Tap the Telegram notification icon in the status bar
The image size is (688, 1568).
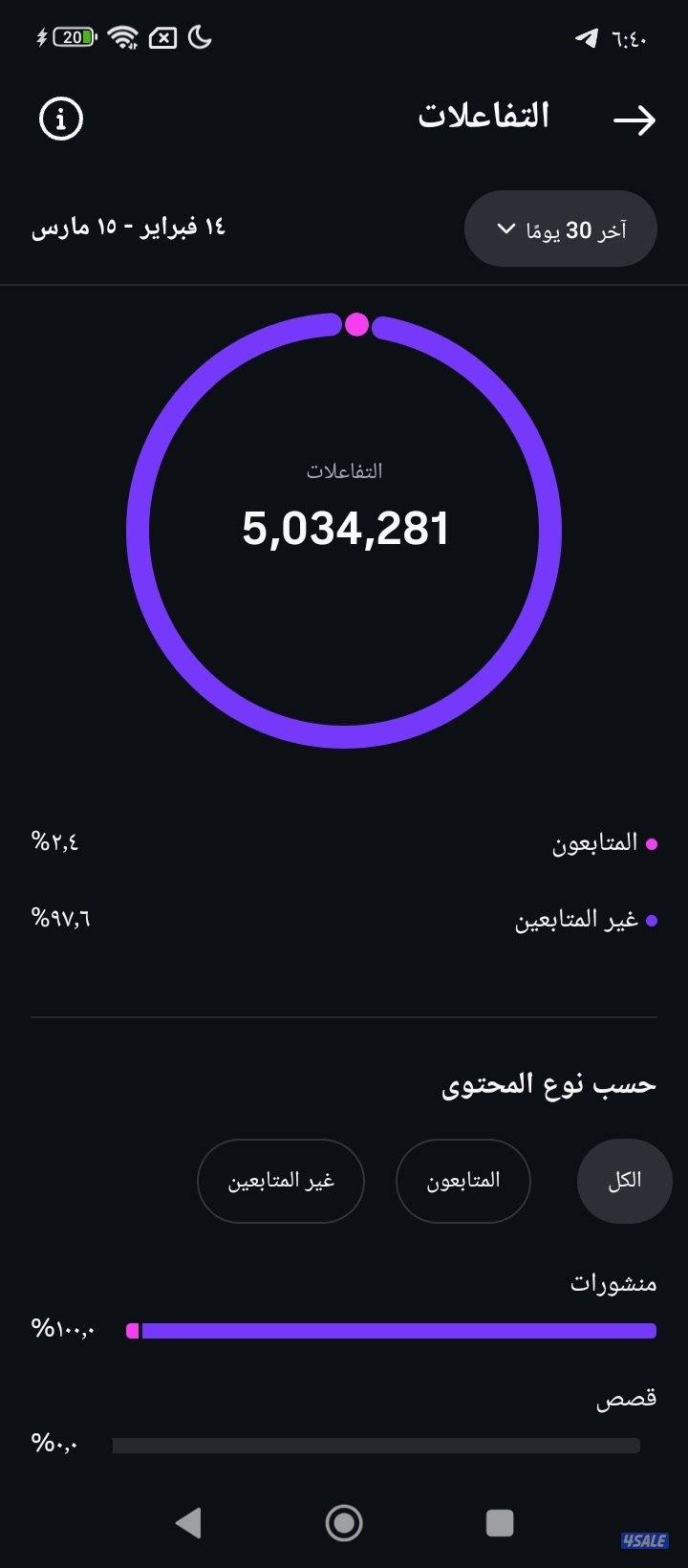587,35
